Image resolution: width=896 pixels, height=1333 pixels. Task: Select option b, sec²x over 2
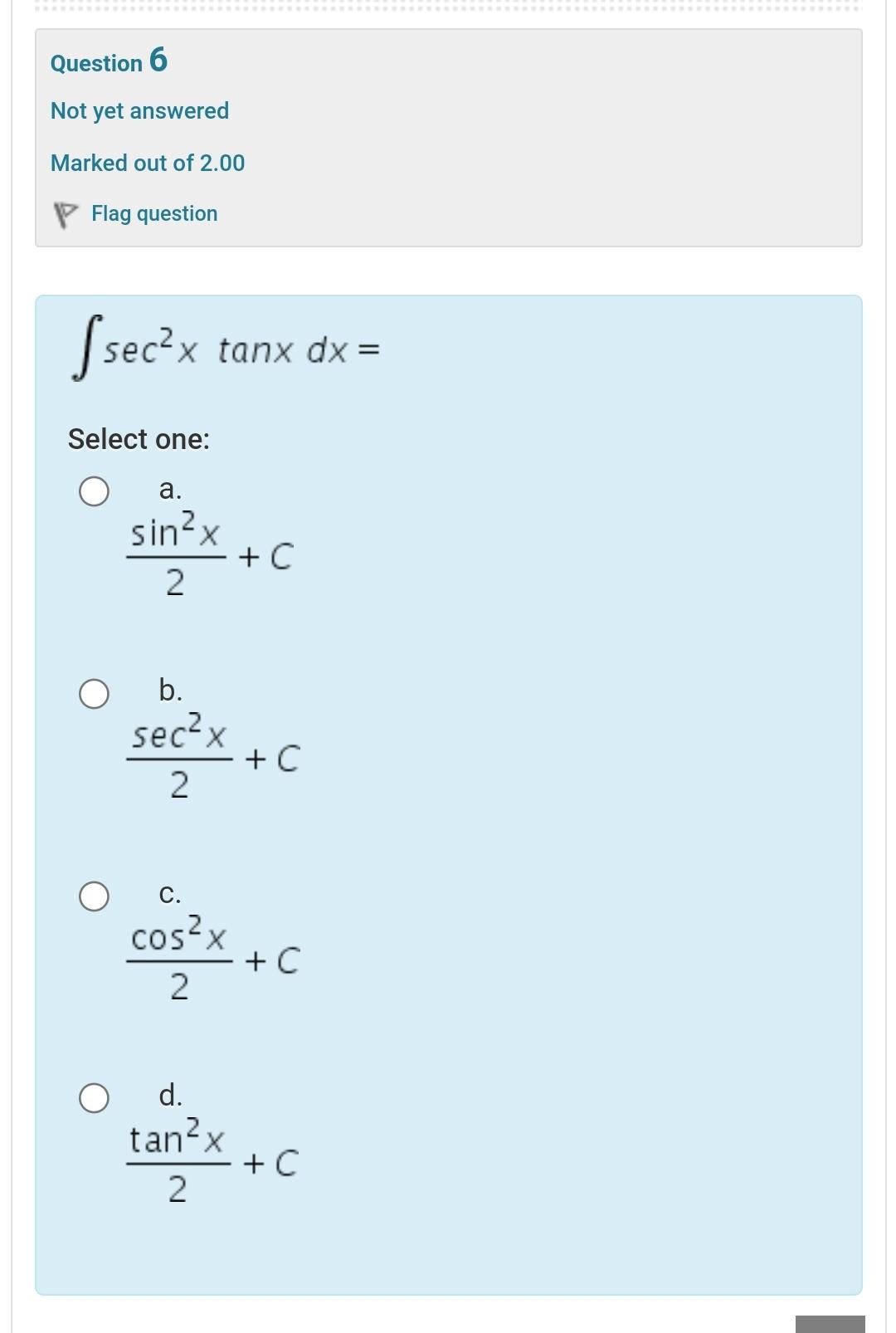[x=94, y=694]
